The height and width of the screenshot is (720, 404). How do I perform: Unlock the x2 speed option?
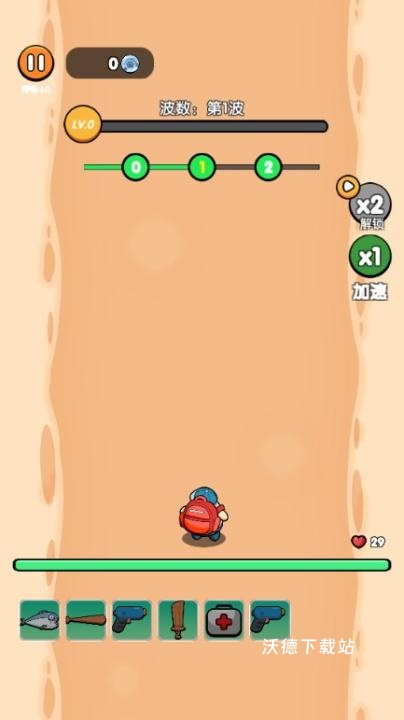pos(370,204)
